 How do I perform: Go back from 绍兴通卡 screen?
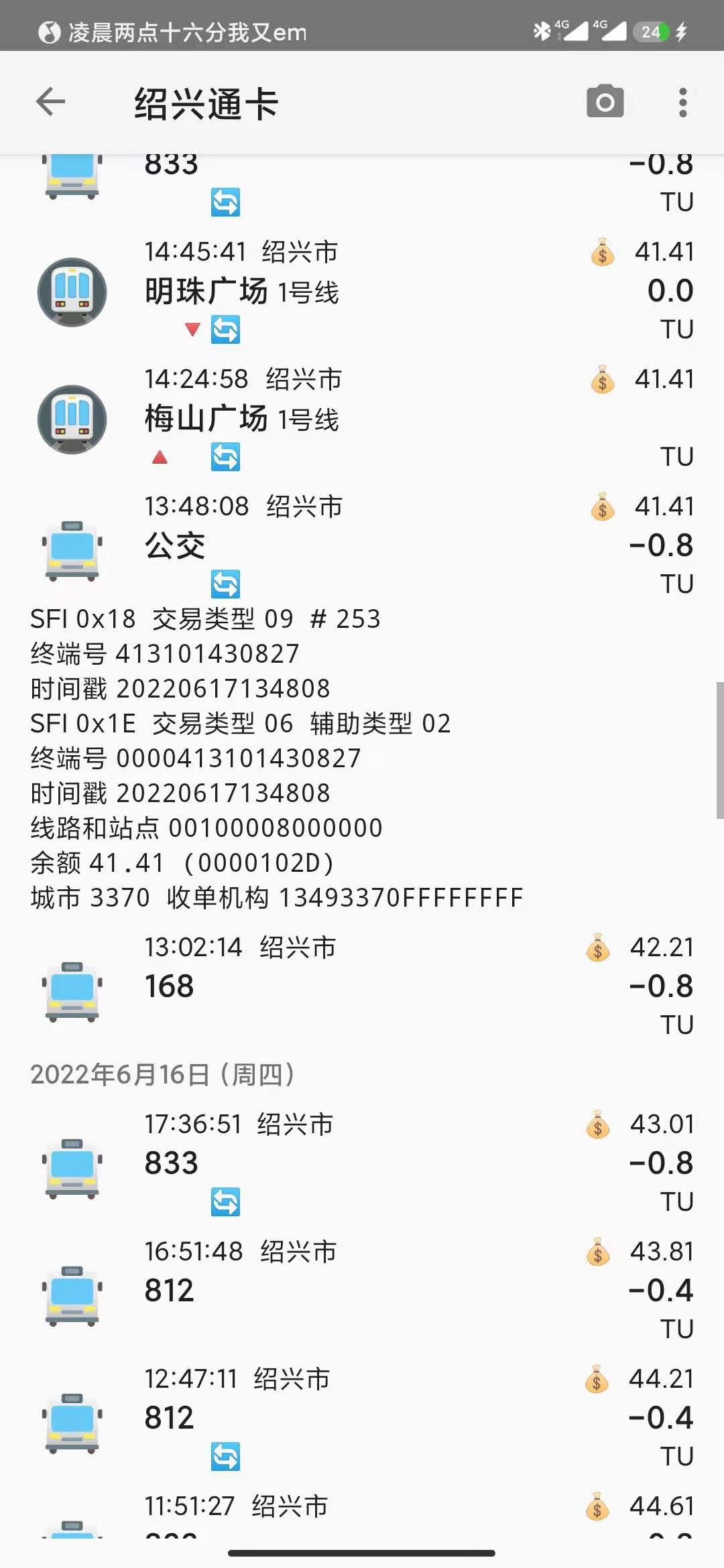pyautogui.click(x=50, y=102)
